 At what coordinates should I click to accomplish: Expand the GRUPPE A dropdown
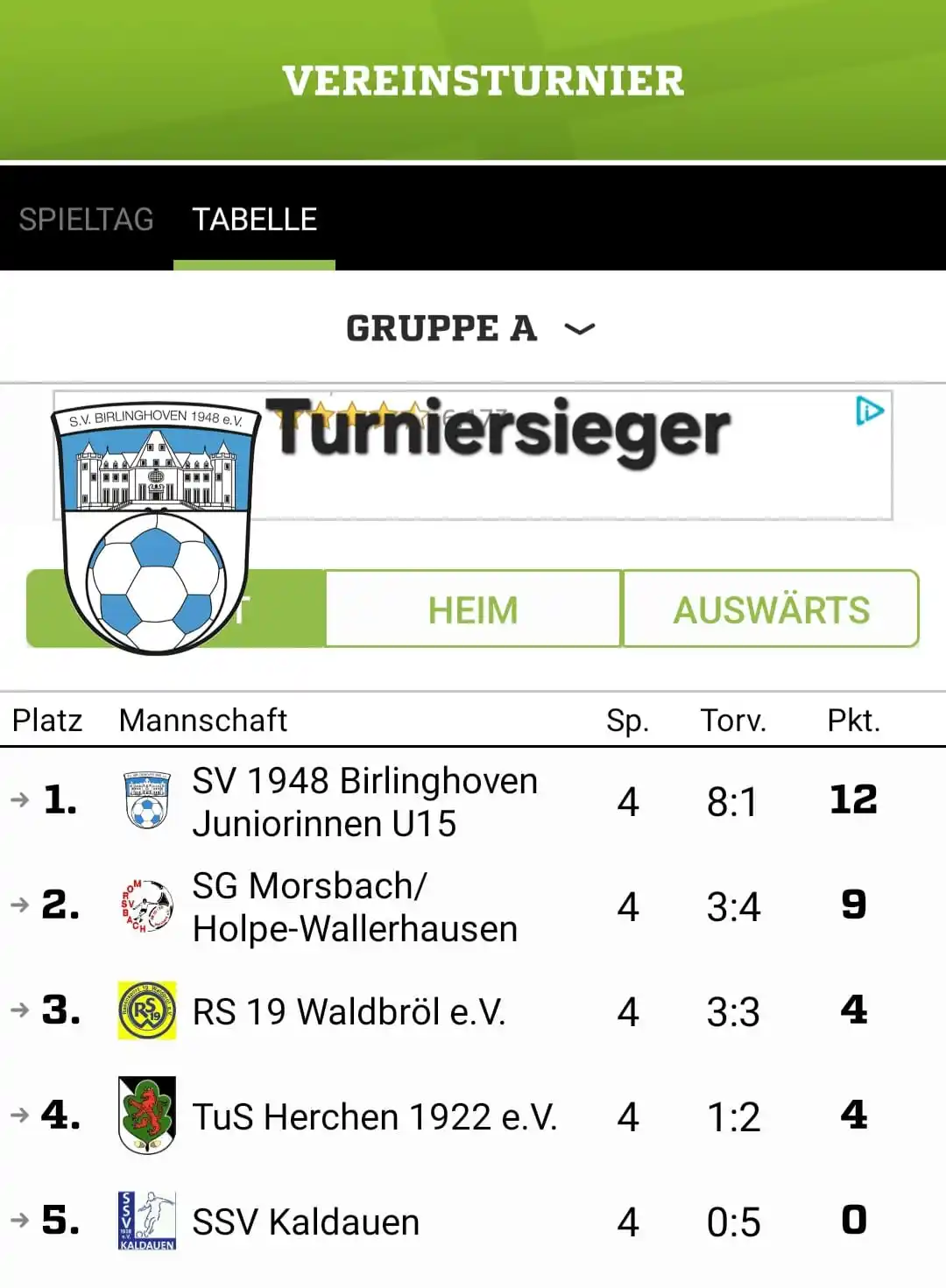pos(471,328)
